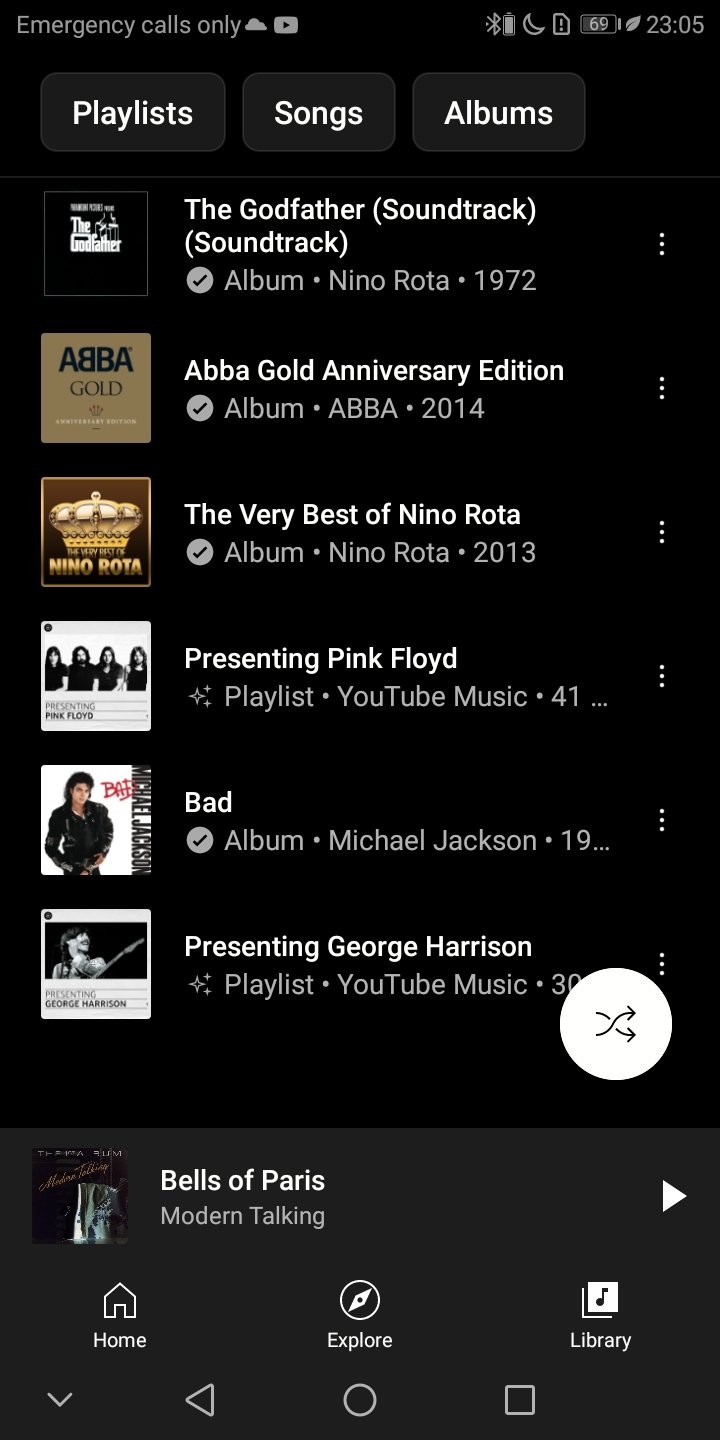The height and width of the screenshot is (1440, 720).
Task: Select the Songs filter chip
Action: [319, 113]
